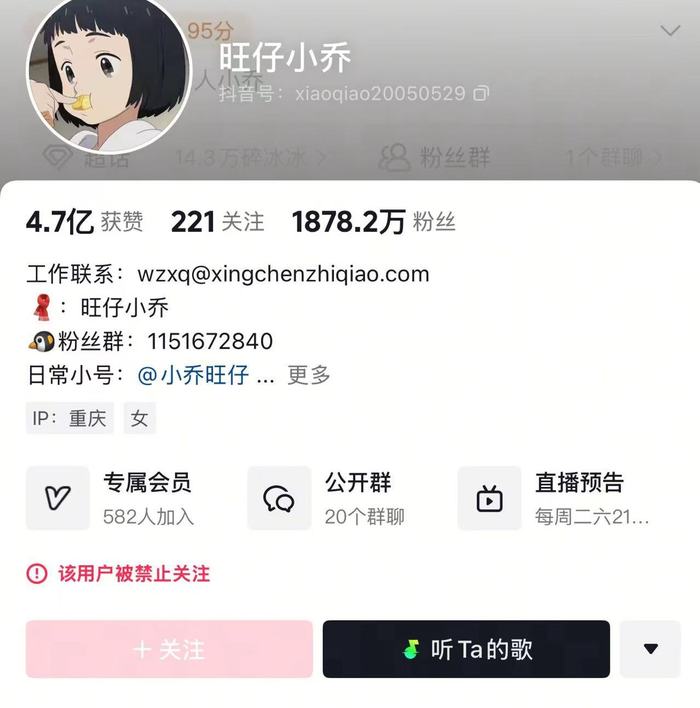The image size is (700, 708).
Task: Open the dropdown arrow beside 听Ta的歌
Action: coord(650,649)
